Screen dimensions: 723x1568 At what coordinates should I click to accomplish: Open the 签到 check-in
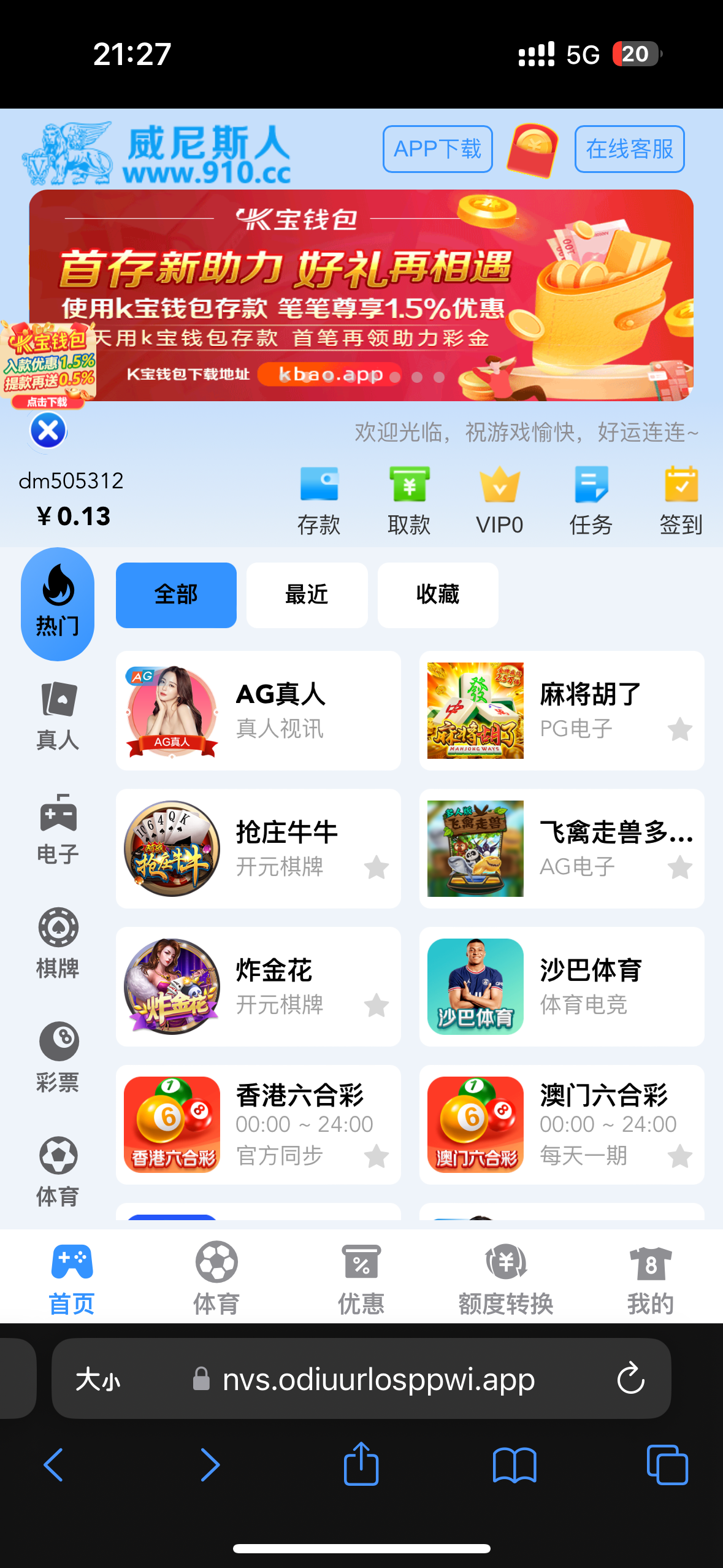[681, 500]
